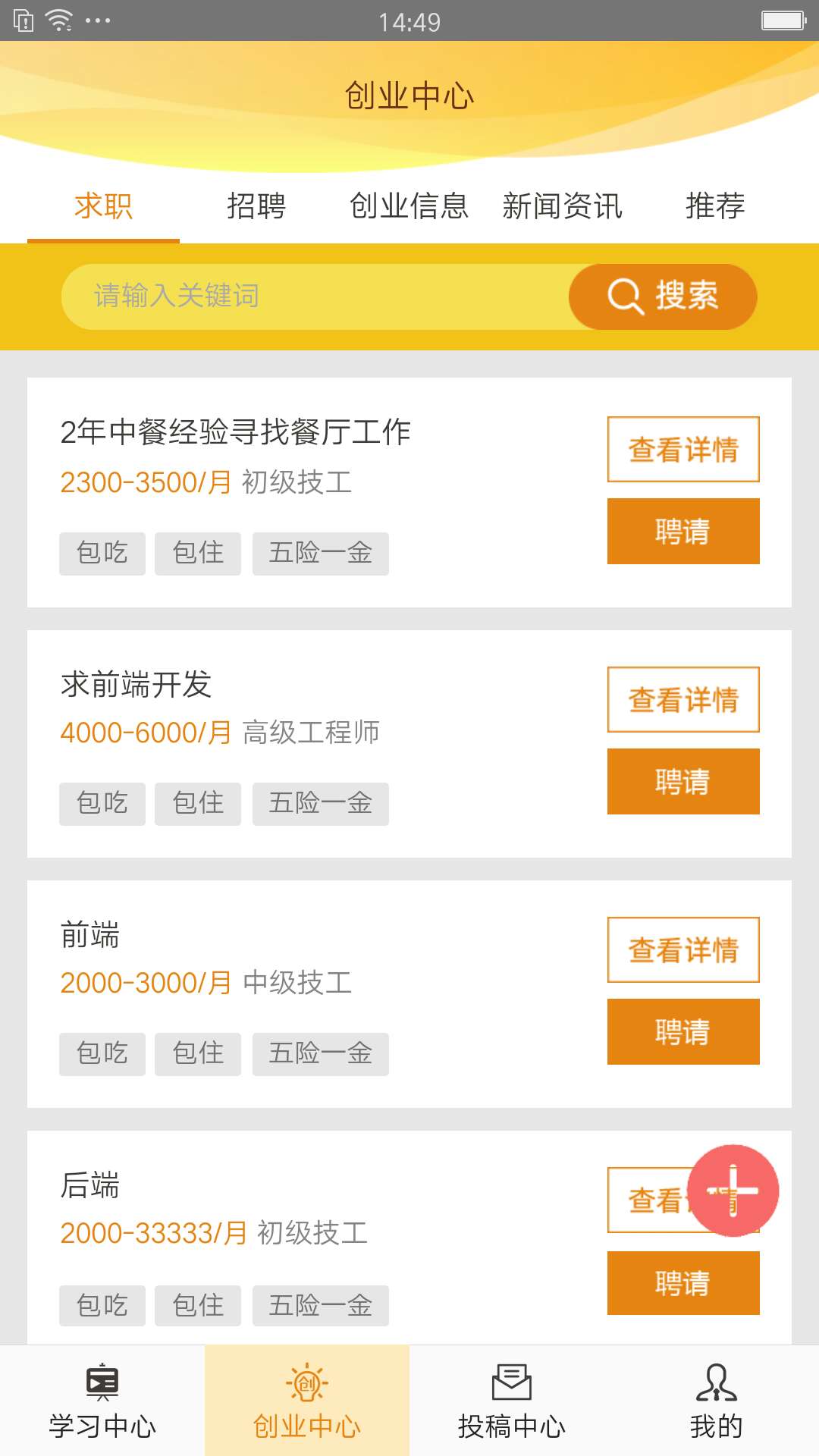
Task: Go to the 推荐 tab
Action: tap(715, 206)
